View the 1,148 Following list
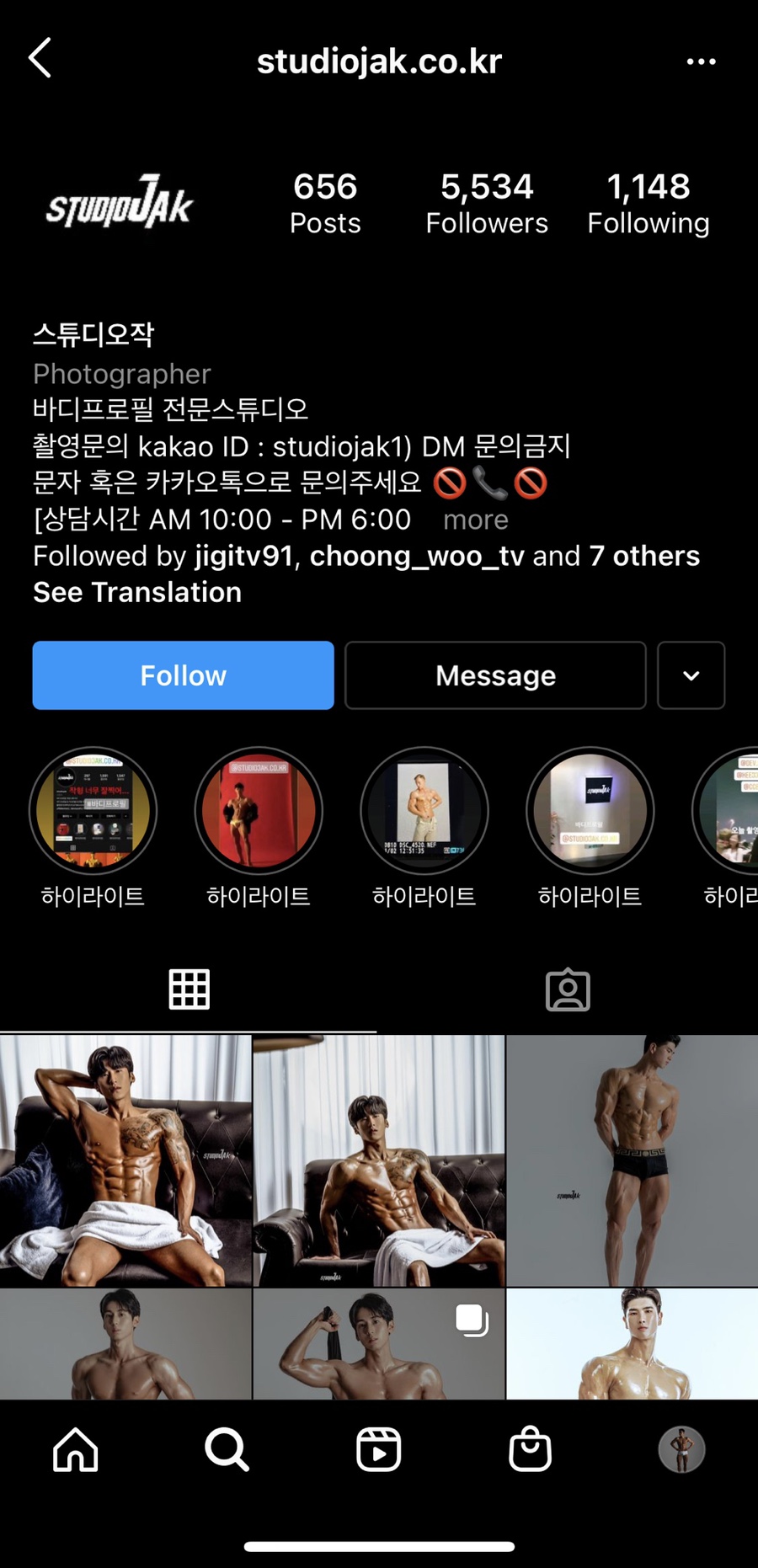Screen dimensions: 758x1568 pos(648,203)
